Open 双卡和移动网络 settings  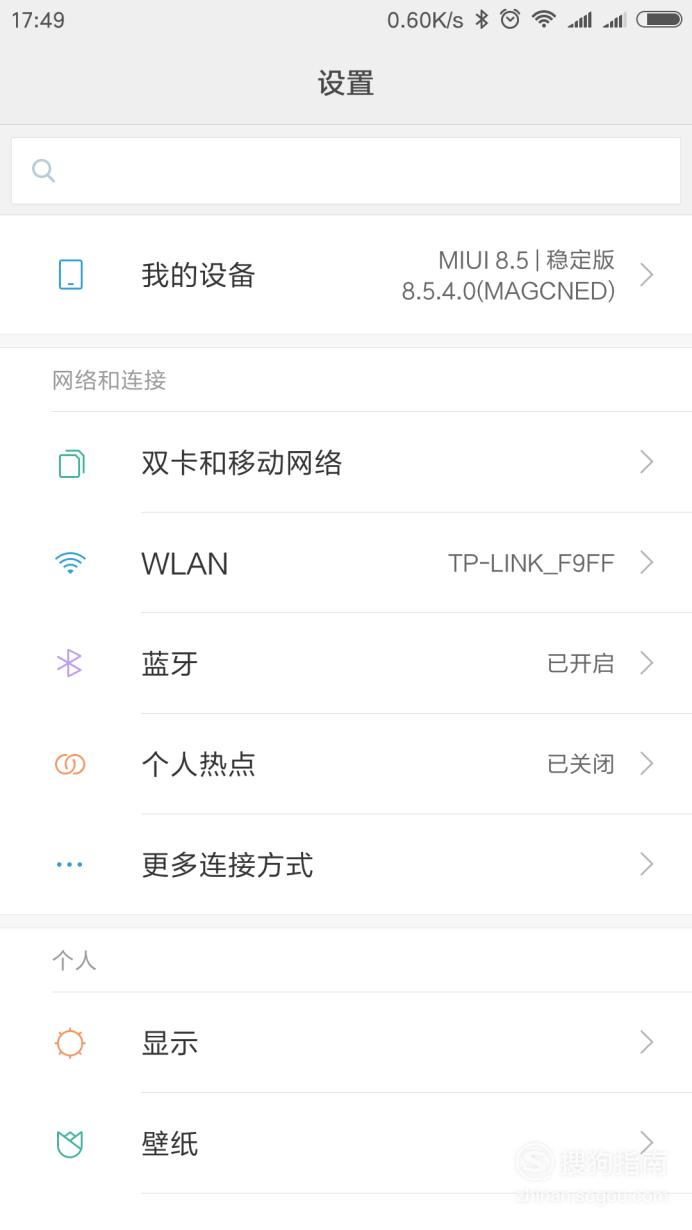[346, 462]
